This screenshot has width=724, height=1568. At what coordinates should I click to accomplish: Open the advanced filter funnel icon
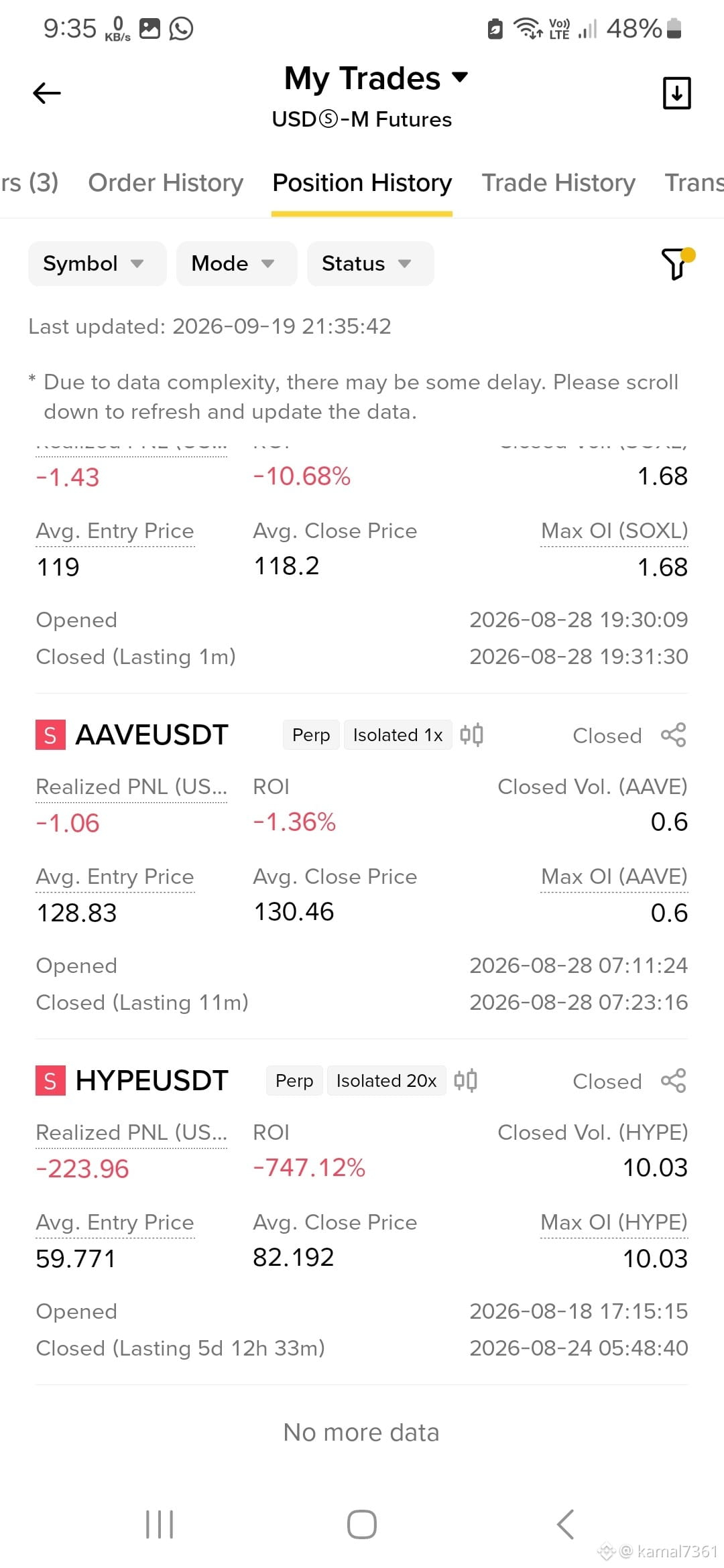coord(677,263)
